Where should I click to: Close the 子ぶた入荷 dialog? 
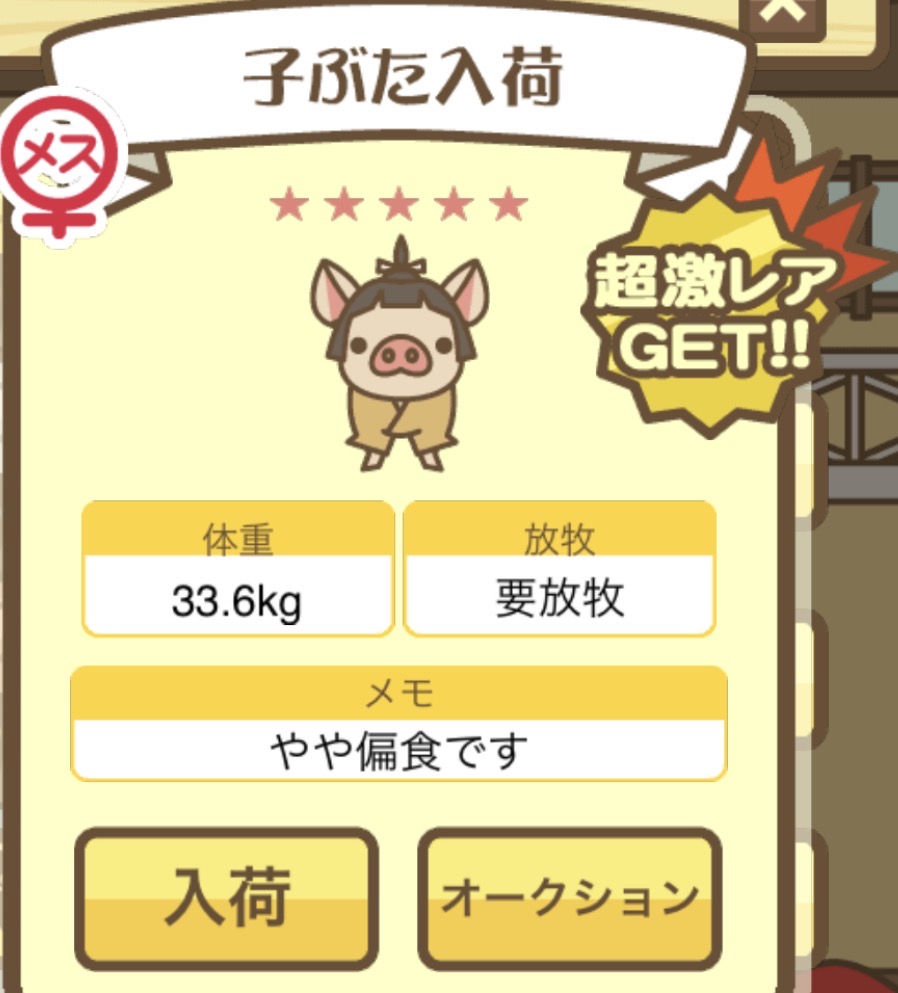pyautogui.click(x=784, y=12)
